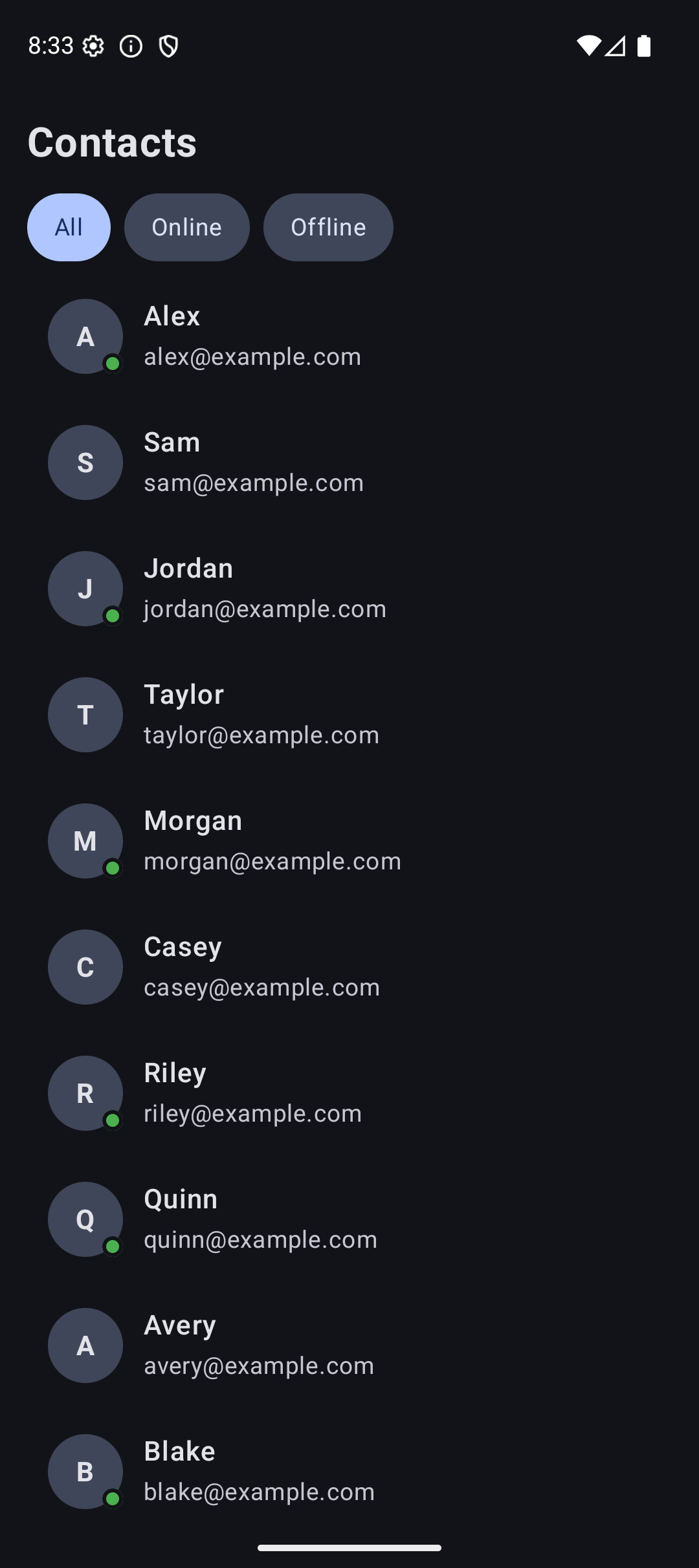Select the All filter chip
Screen dimensions: 699x1568
click(69, 227)
